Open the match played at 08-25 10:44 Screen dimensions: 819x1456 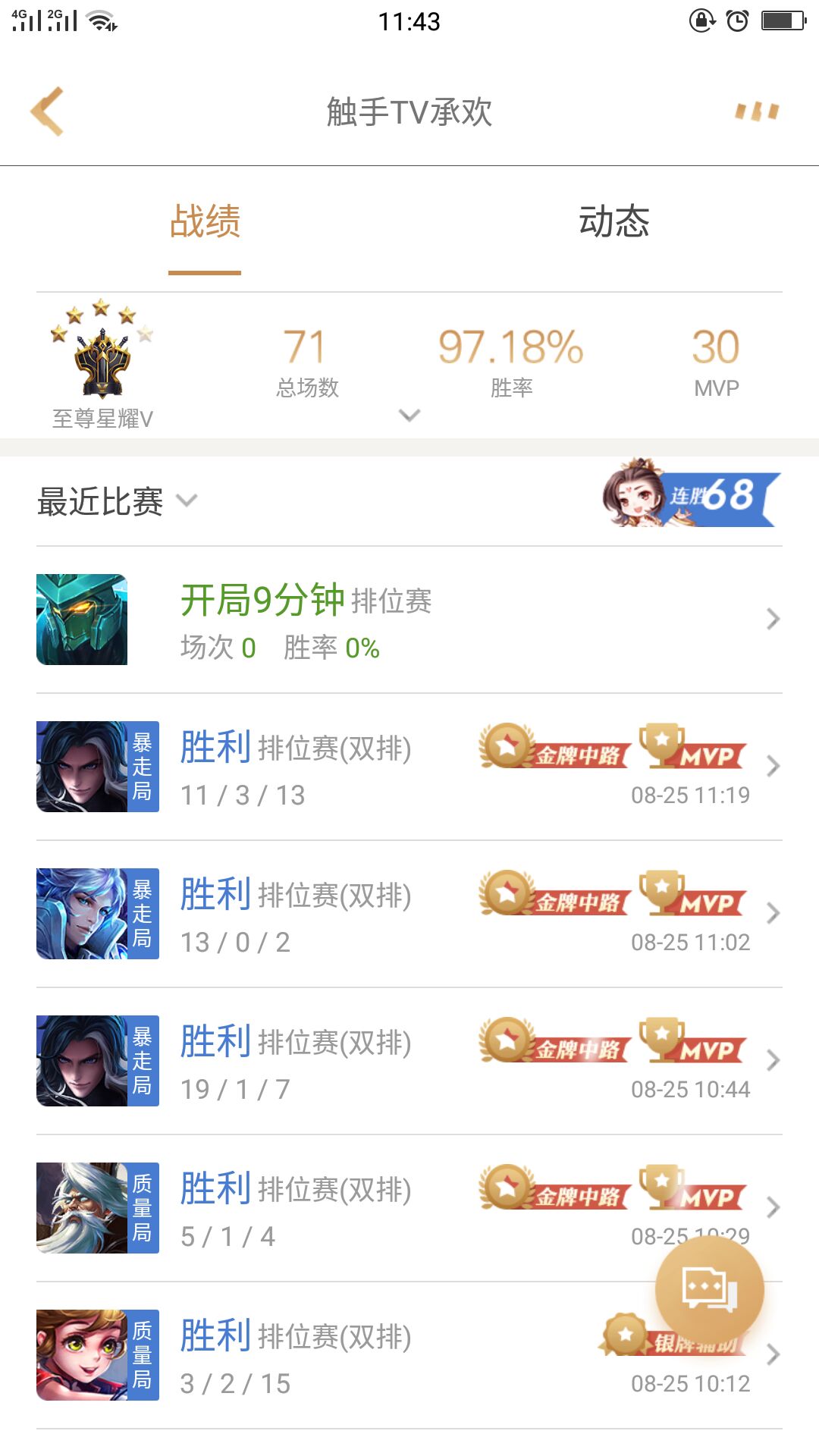[409, 1061]
